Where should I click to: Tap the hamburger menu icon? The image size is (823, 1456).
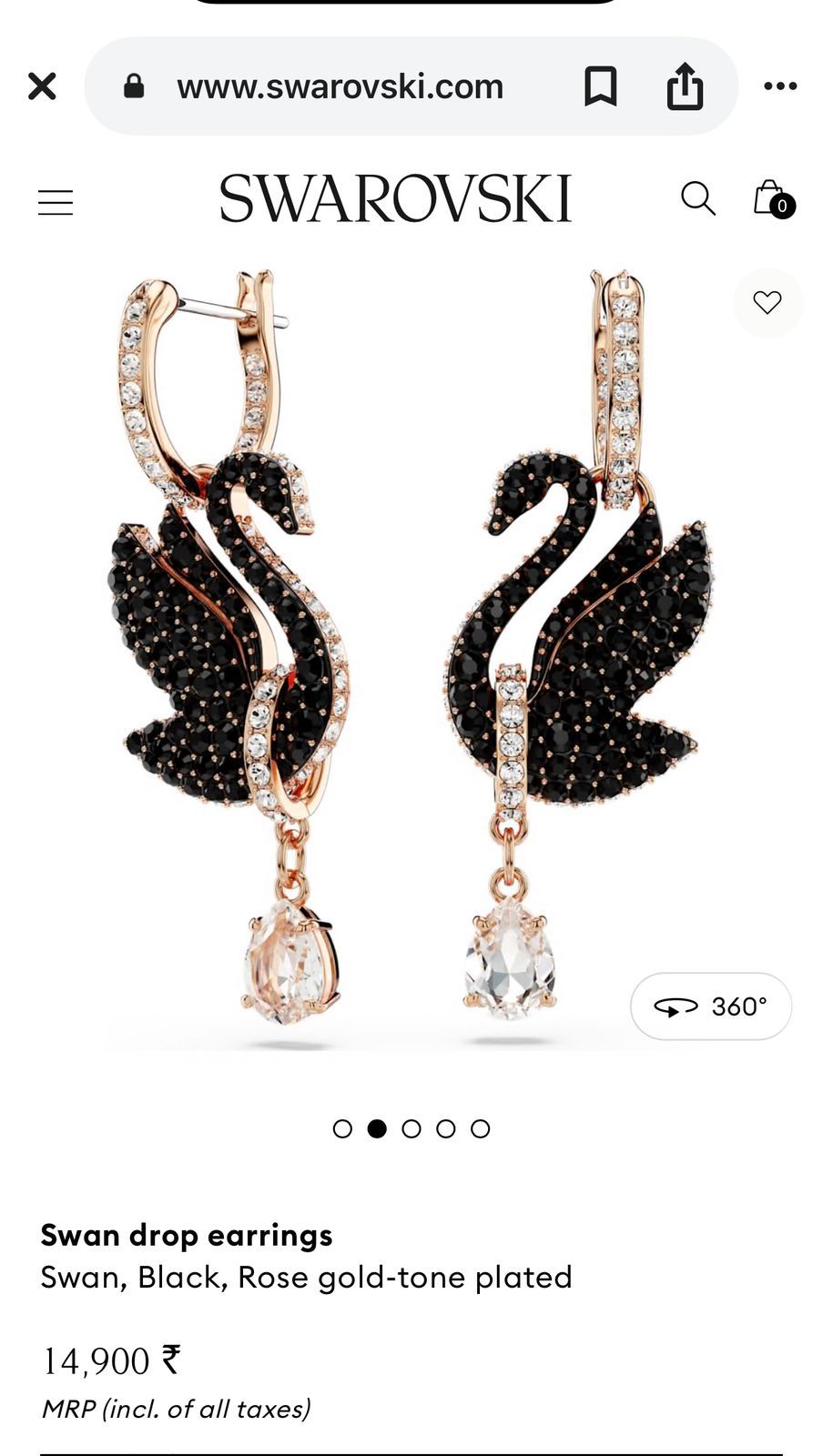[x=56, y=201]
